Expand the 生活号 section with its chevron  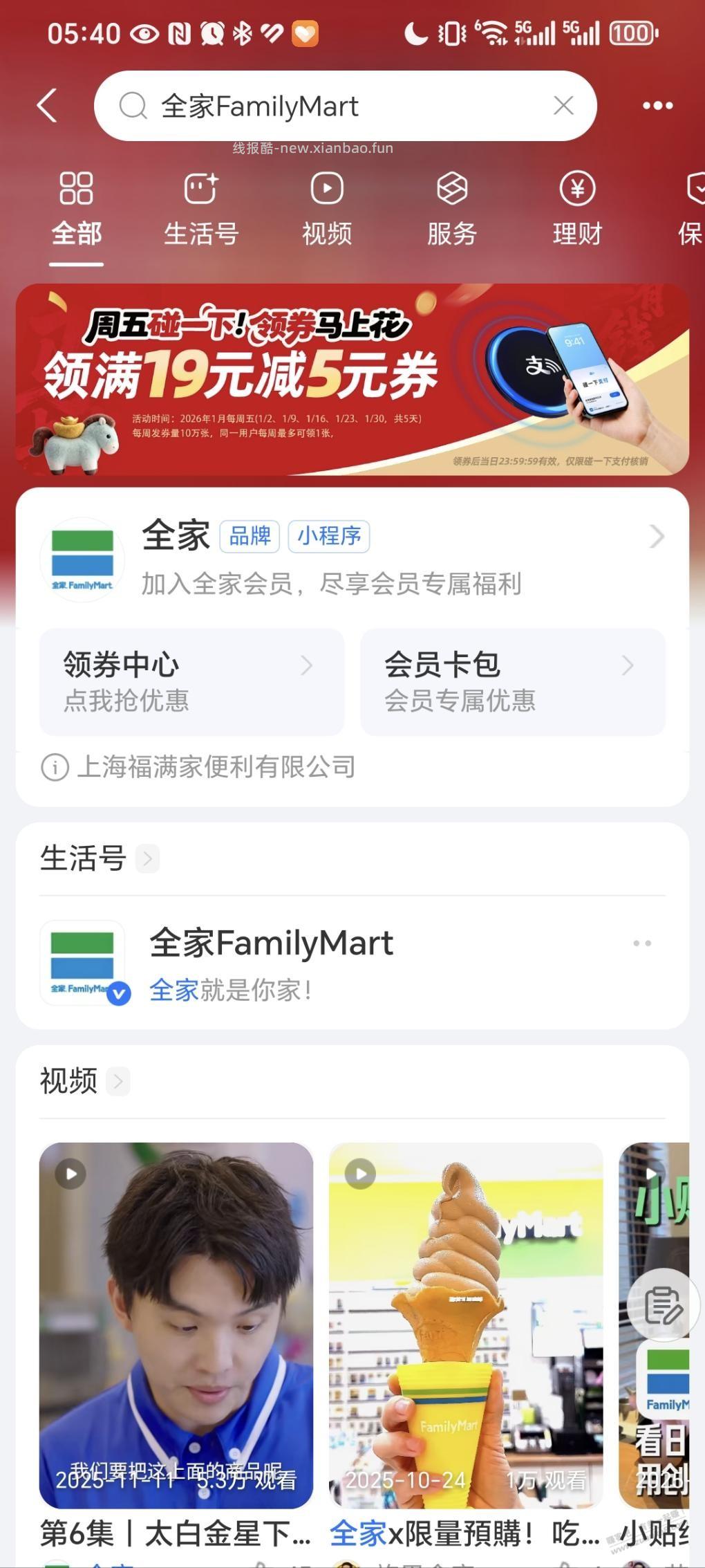(x=147, y=858)
